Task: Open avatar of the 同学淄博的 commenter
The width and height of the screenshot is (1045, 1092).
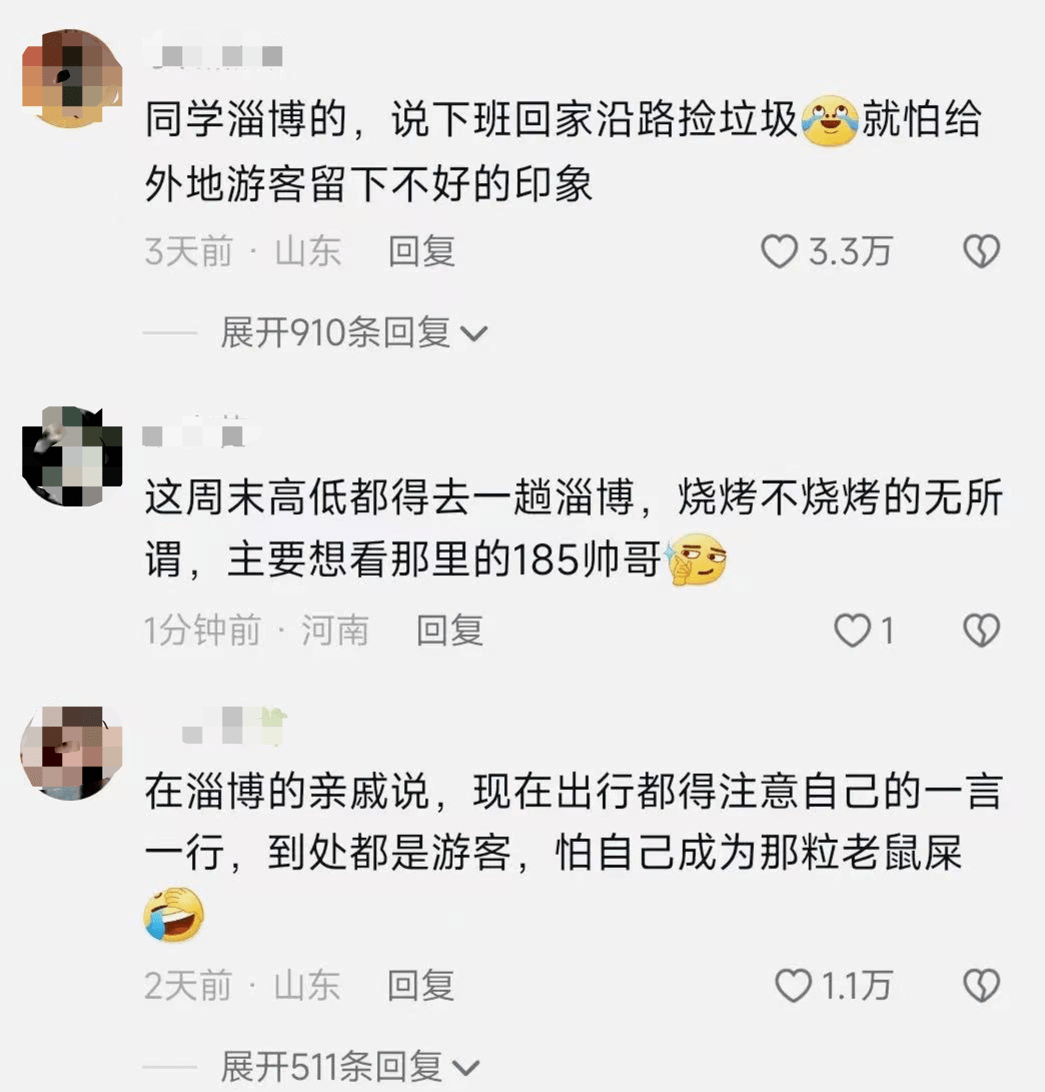Action: [x=71, y=78]
